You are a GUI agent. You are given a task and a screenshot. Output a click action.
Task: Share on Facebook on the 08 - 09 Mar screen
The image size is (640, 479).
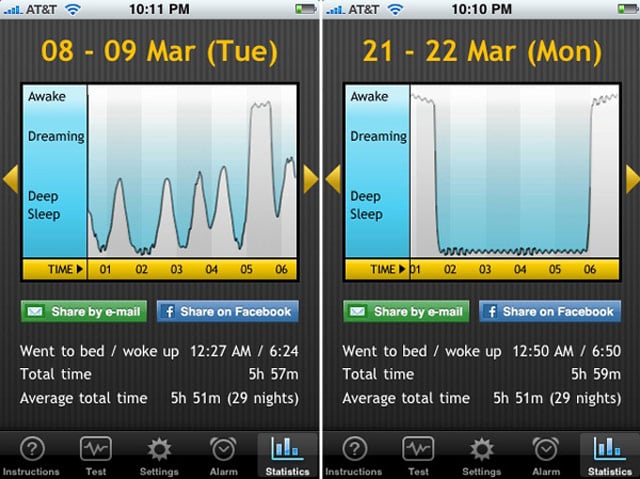(228, 312)
